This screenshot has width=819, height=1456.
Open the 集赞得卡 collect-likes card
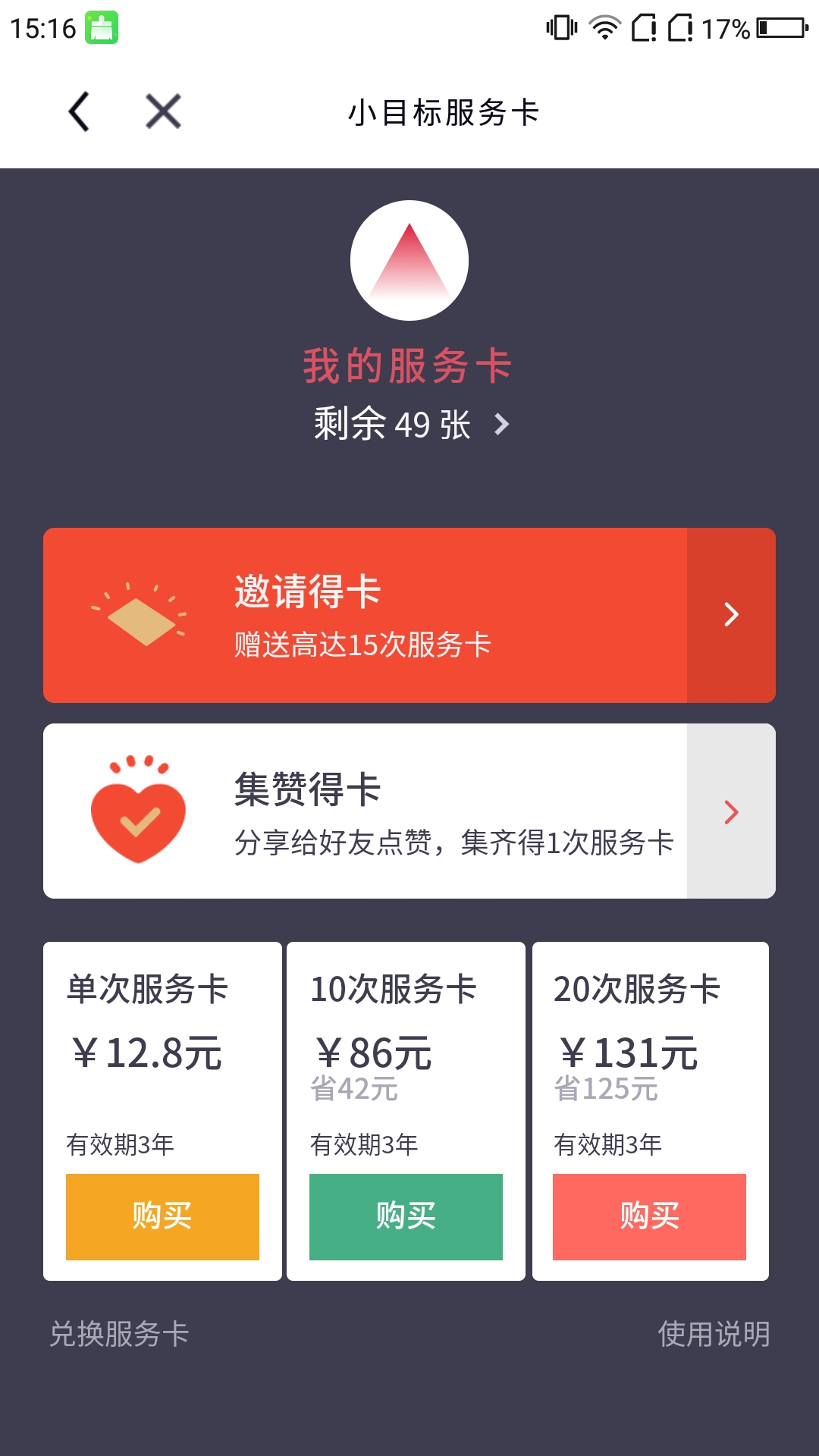[409, 811]
